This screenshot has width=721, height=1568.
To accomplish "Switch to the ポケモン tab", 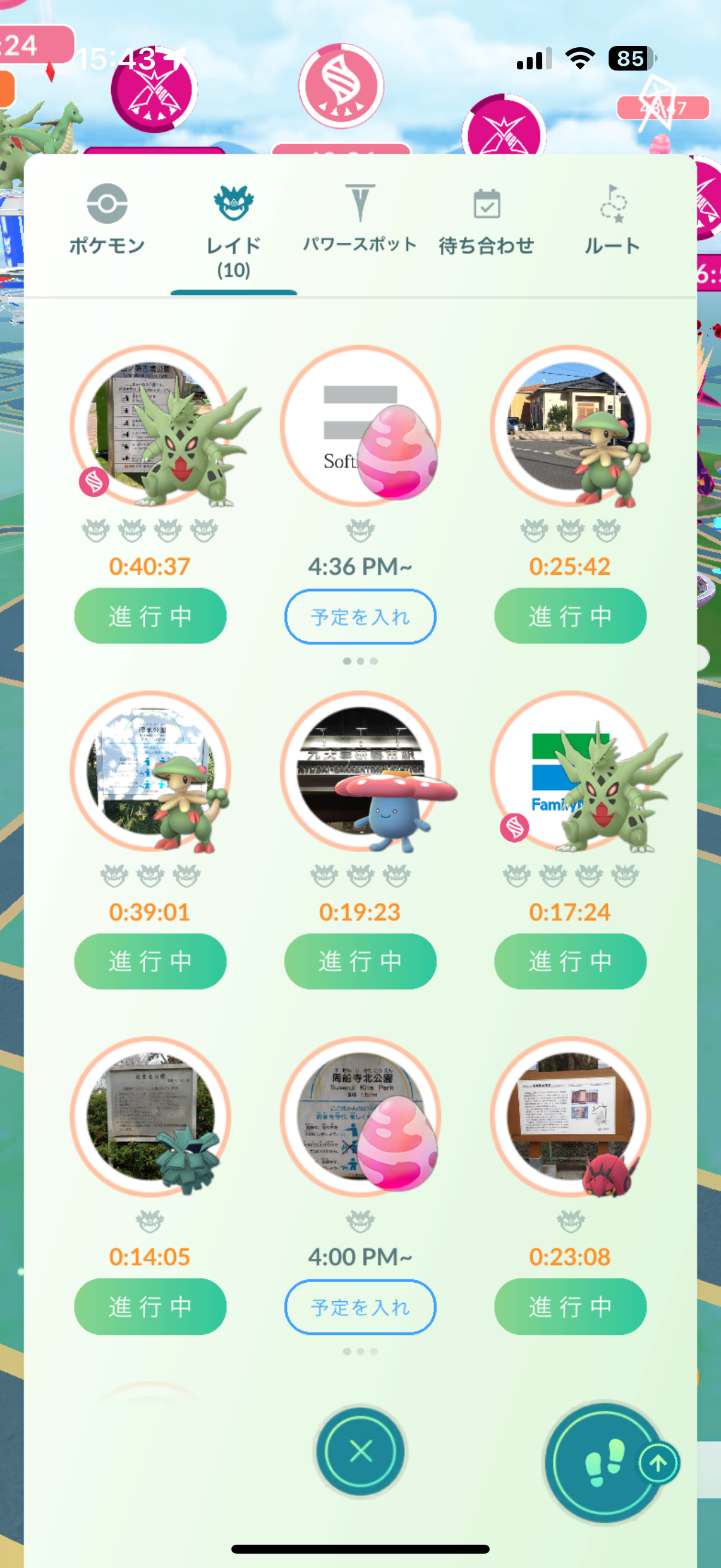I will 107,219.
